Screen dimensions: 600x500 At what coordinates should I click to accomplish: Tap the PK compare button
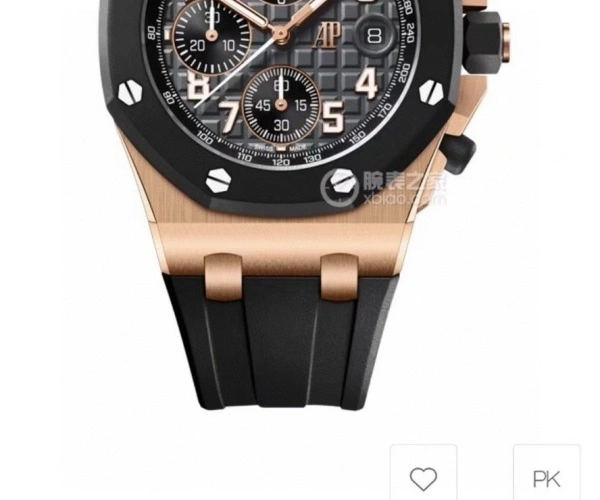(x=546, y=478)
